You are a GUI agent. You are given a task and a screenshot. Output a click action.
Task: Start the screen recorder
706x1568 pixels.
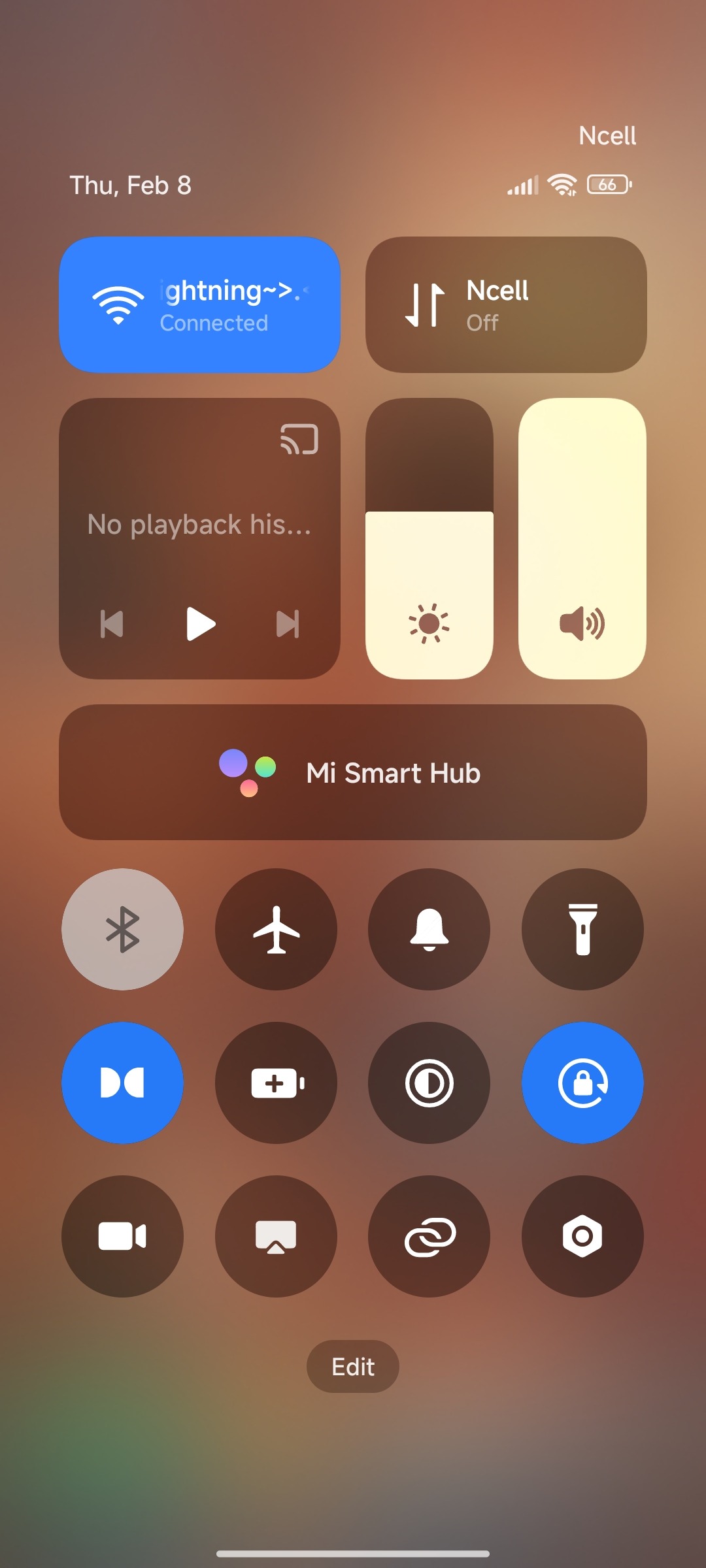[122, 1236]
